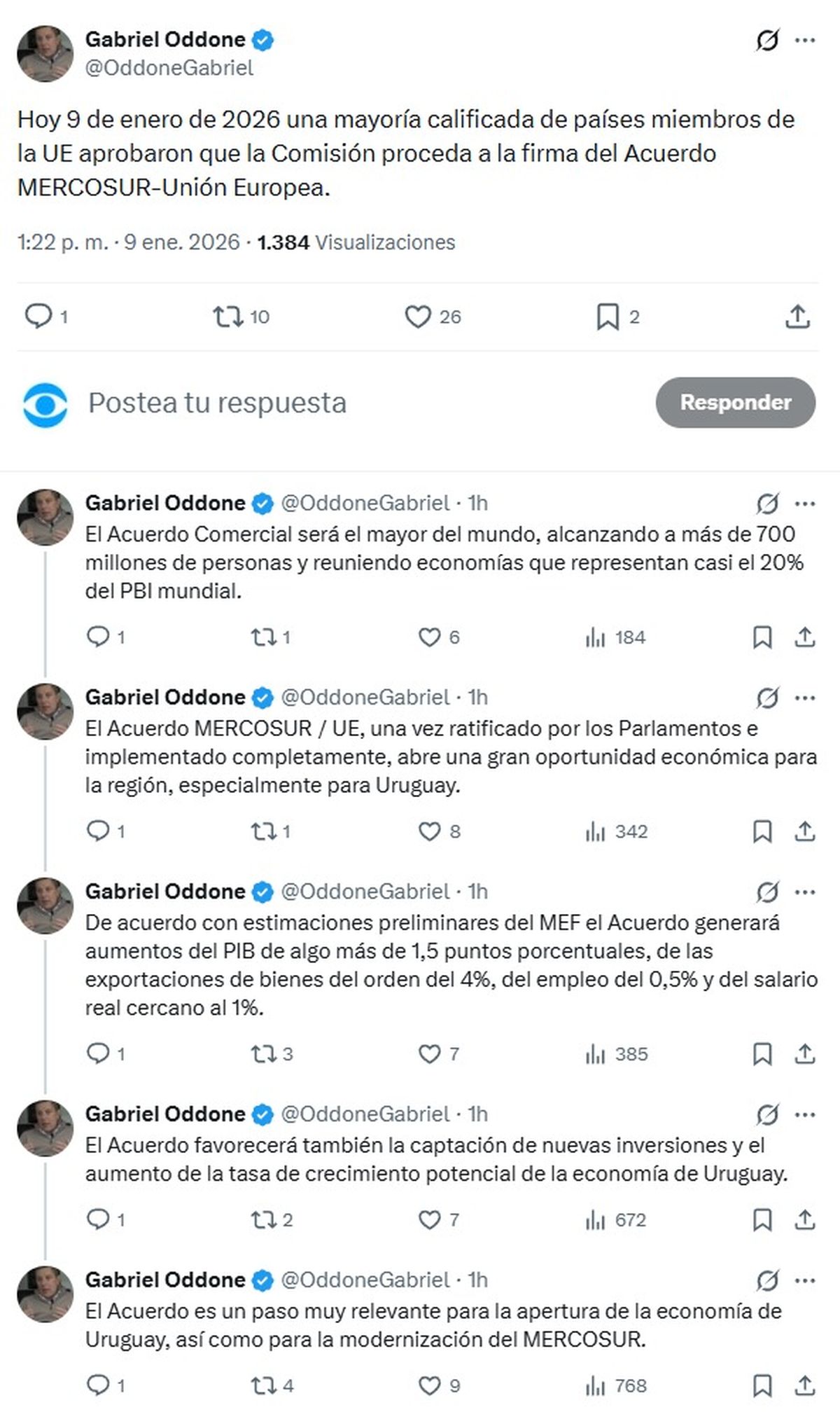
Task: Hit the Responder button
Action: pyautogui.click(x=735, y=402)
